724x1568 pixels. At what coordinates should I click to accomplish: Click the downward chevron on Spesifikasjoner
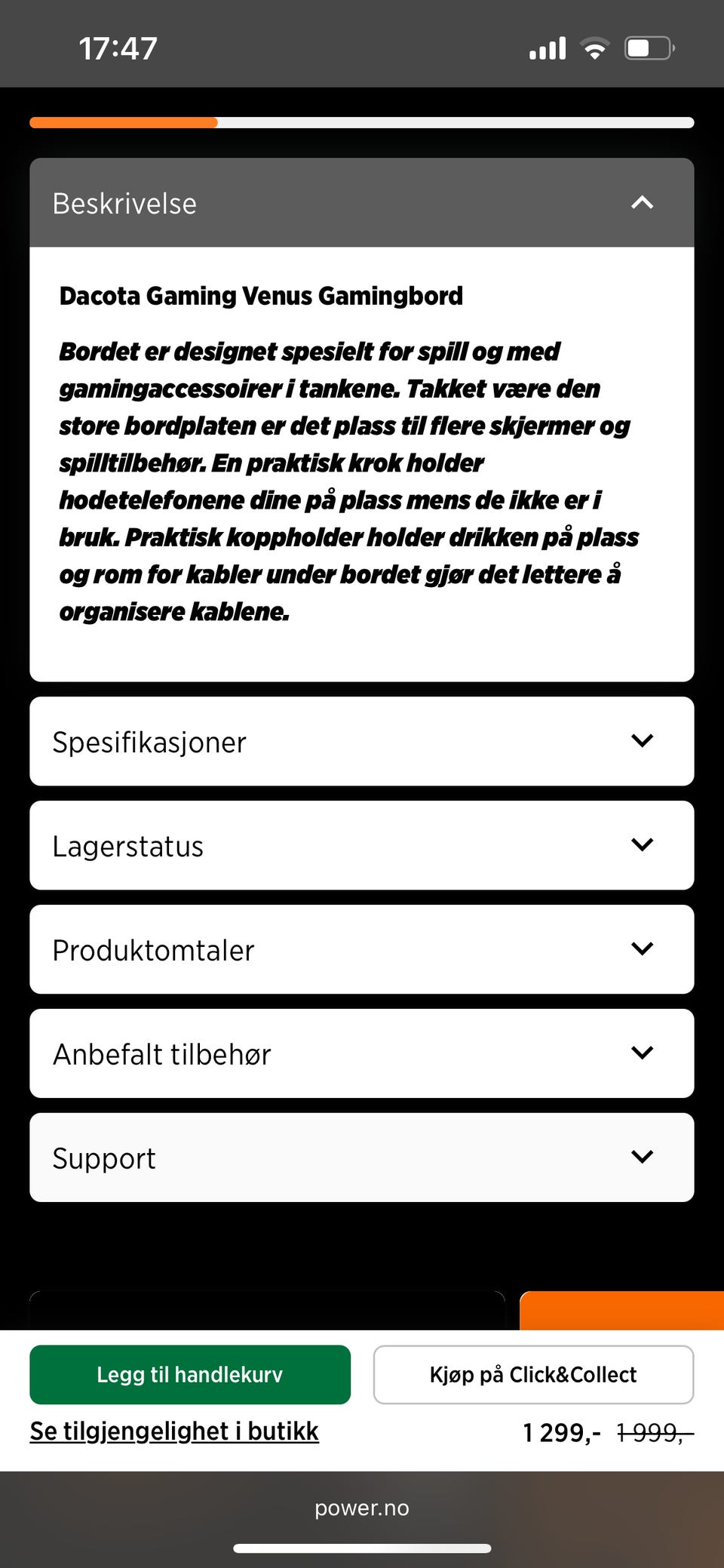[642, 741]
